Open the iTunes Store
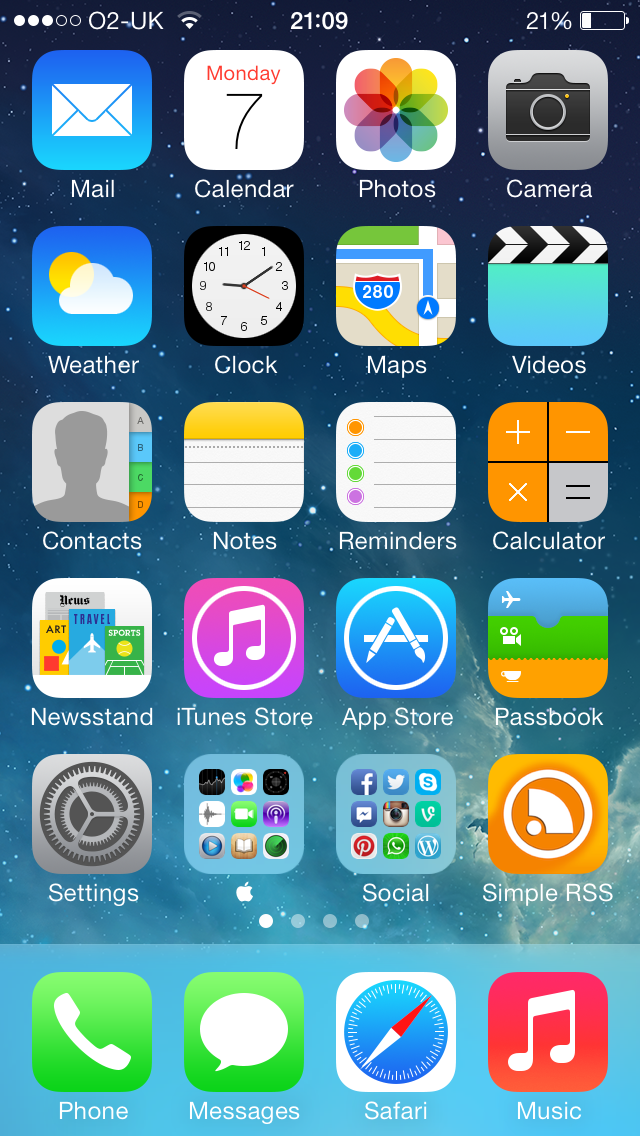This screenshot has height=1136, width=640. tap(244, 638)
